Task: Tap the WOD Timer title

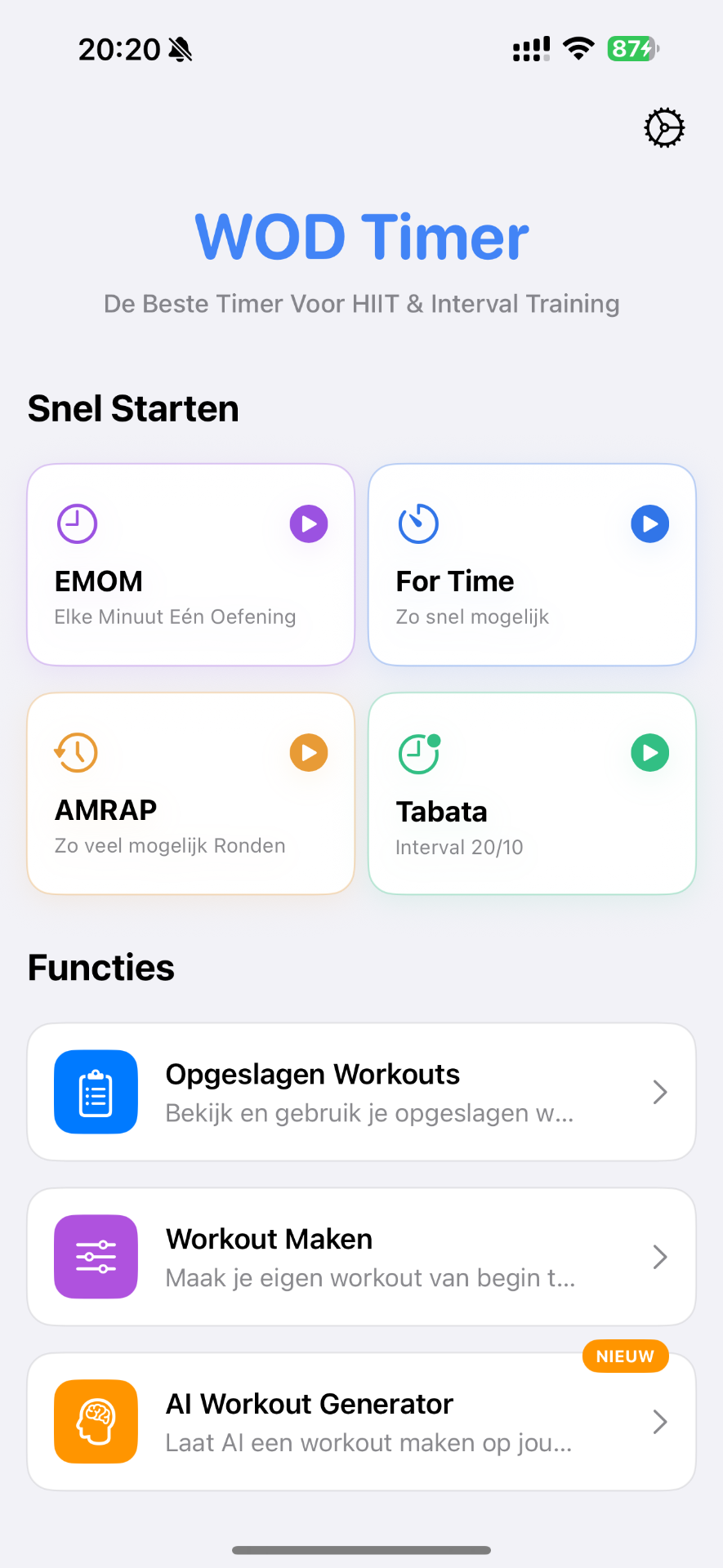Action: tap(361, 235)
